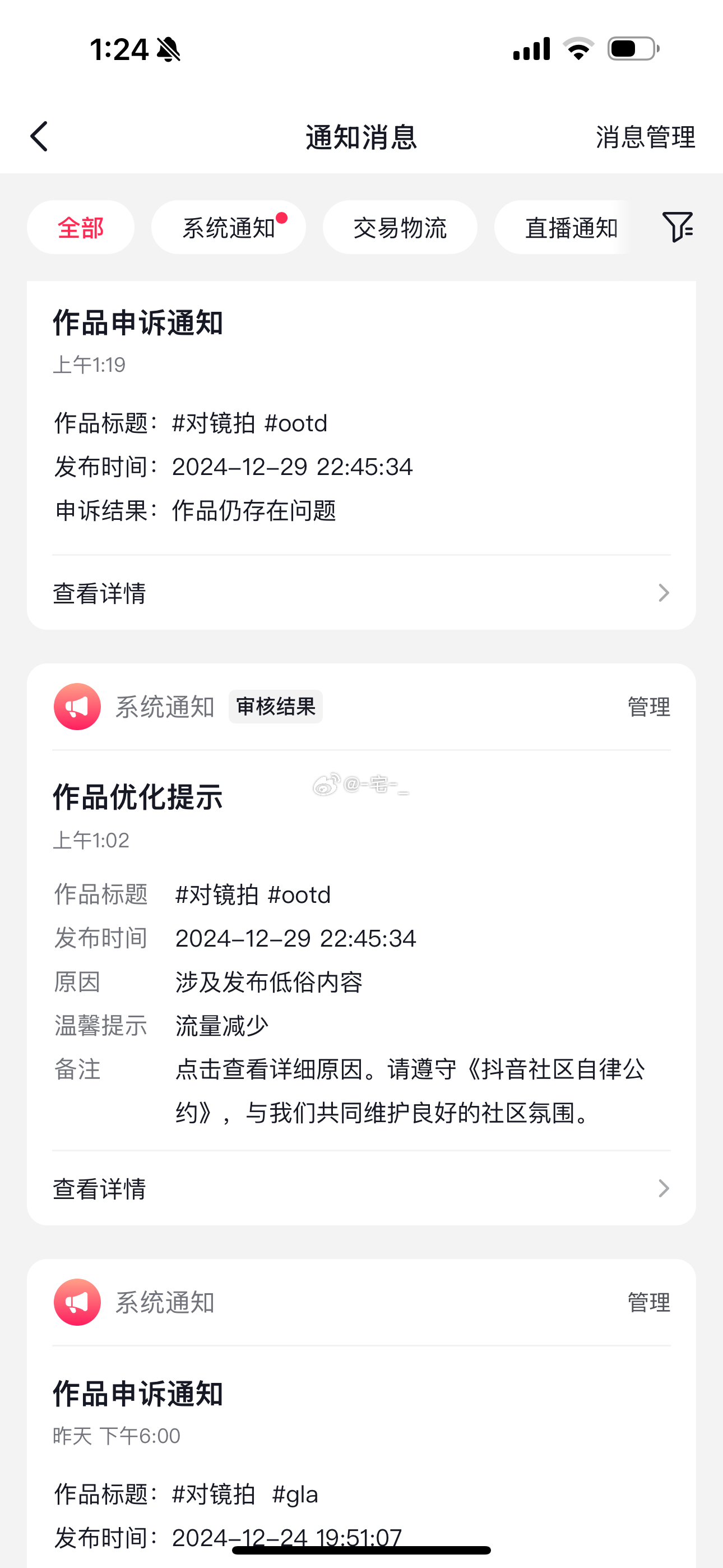
Task: Open 消息管理 in the top bar
Action: click(645, 137)
